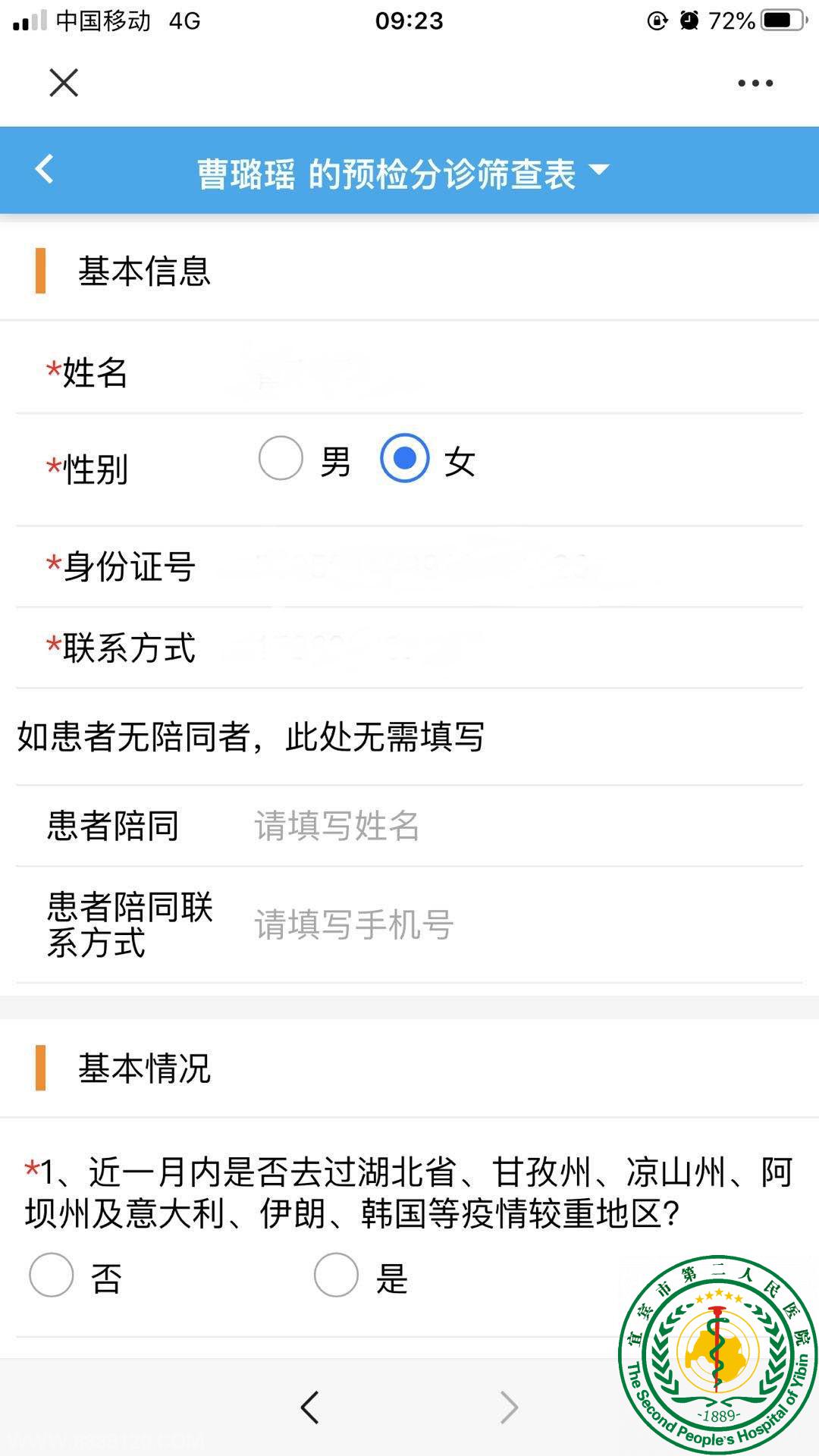
Task: Select 男 as gender
Action: pos(281,459)
